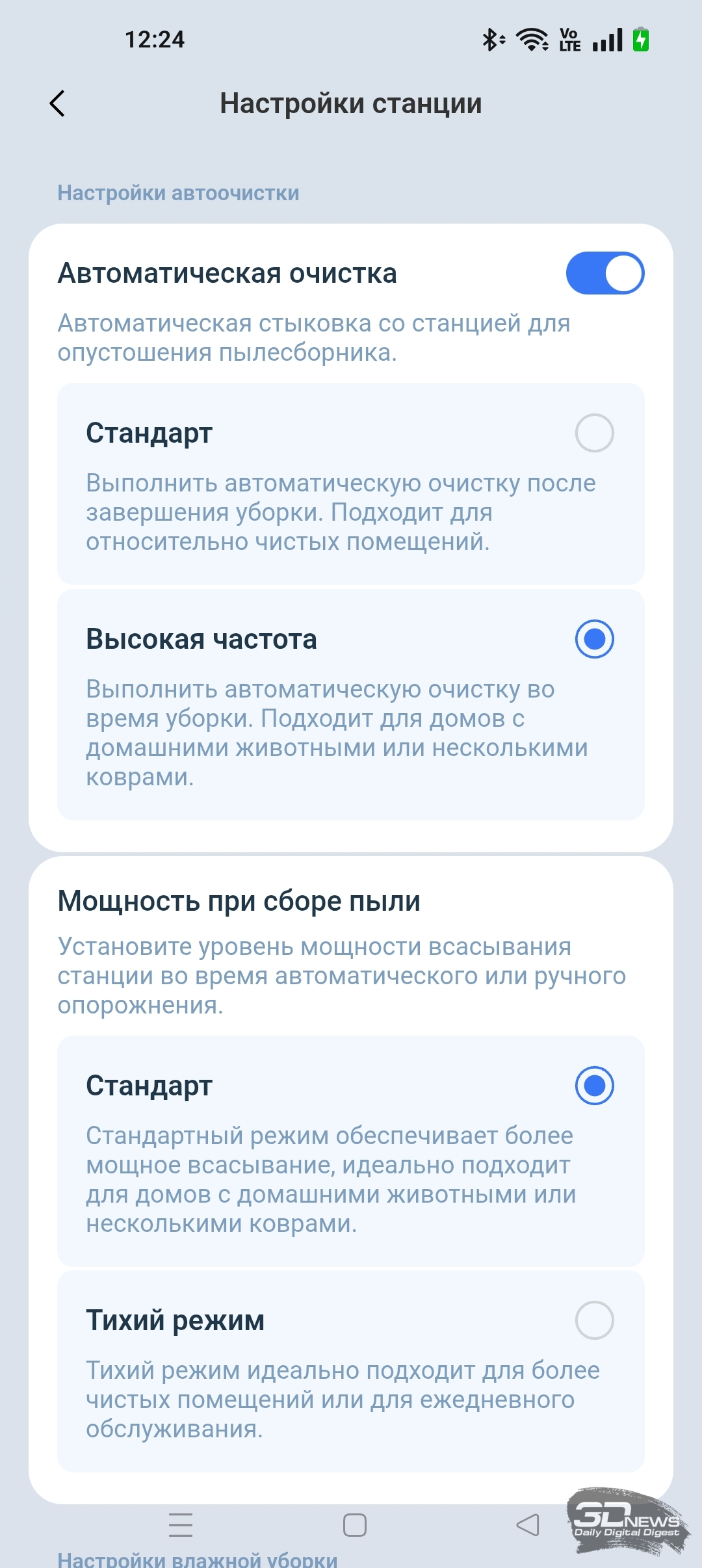Select Стандарт auto-cleaning frequency
Viewport: 702px width, 1568px height.
(x=594, y=433)
